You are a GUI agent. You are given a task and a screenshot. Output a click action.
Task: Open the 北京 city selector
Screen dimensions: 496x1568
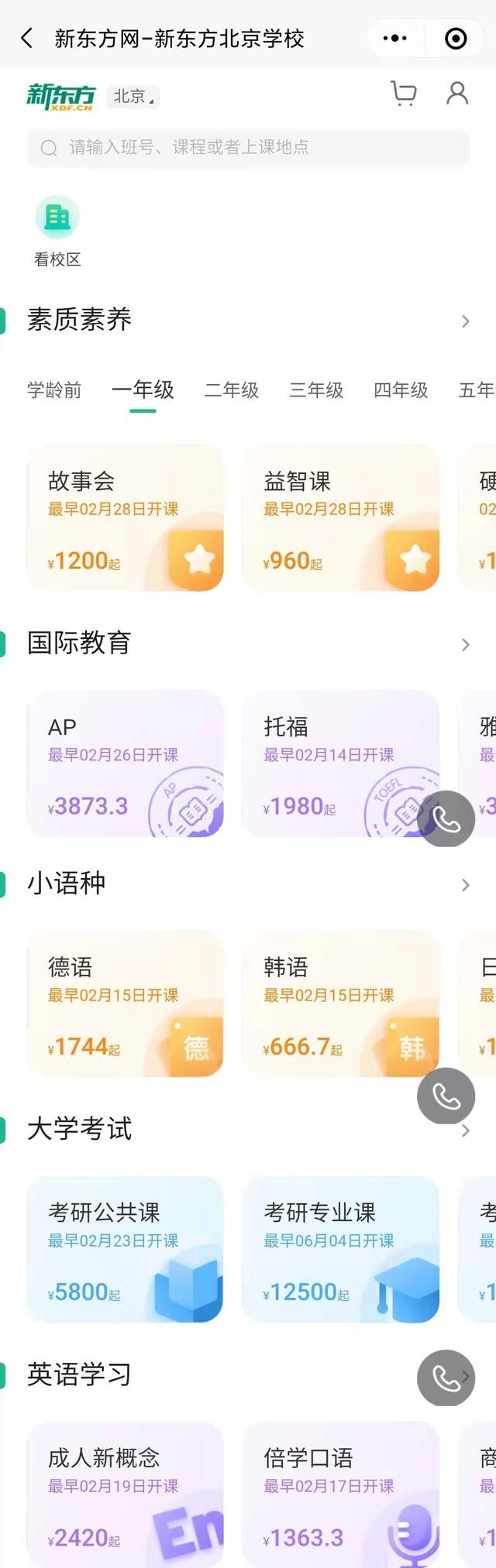(133, 97)
